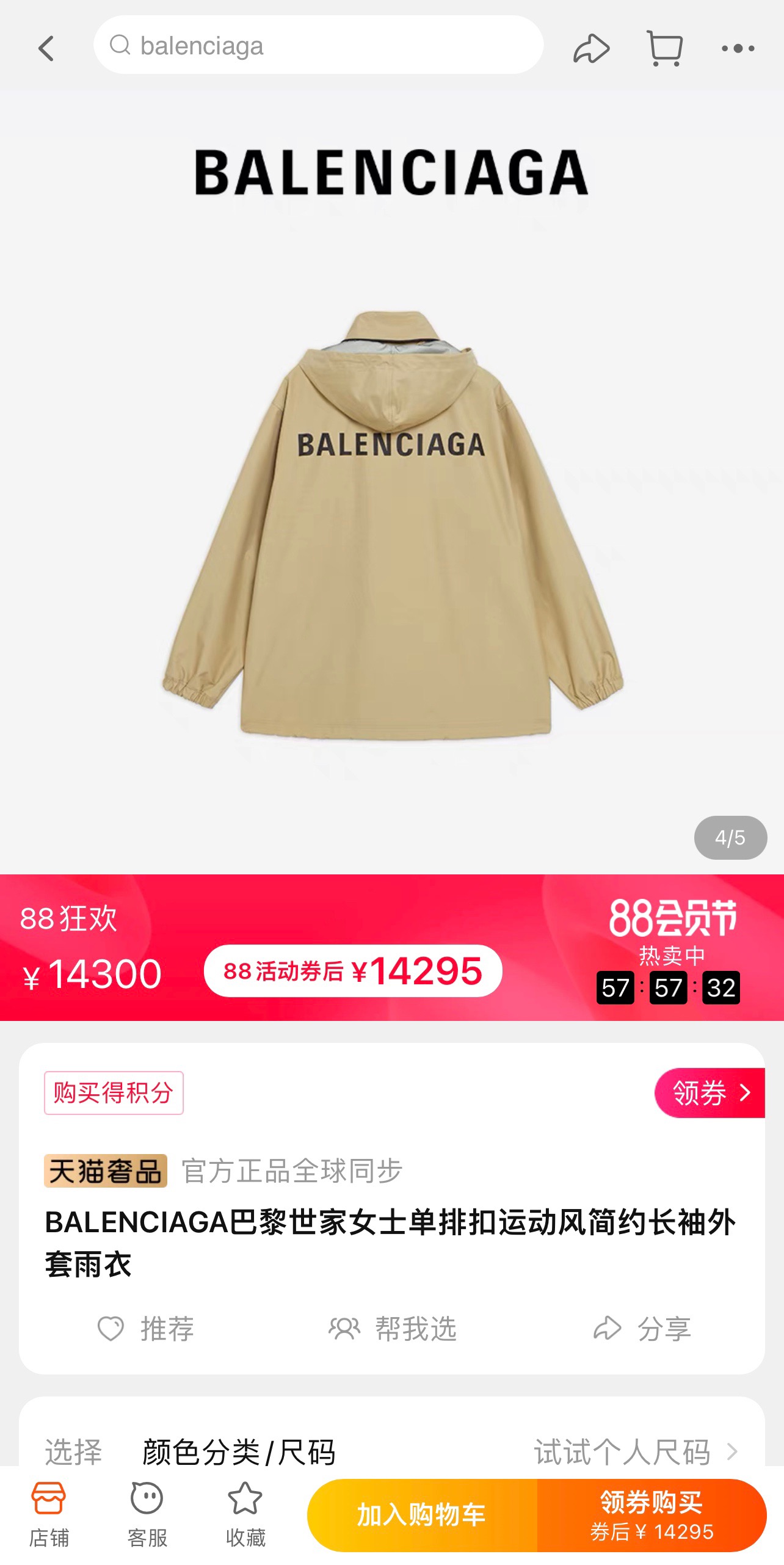The height and width of the screenshot is (1565, 784).
Task: Tap the 领券 coupon button
Action: [x=710, y=1092]
